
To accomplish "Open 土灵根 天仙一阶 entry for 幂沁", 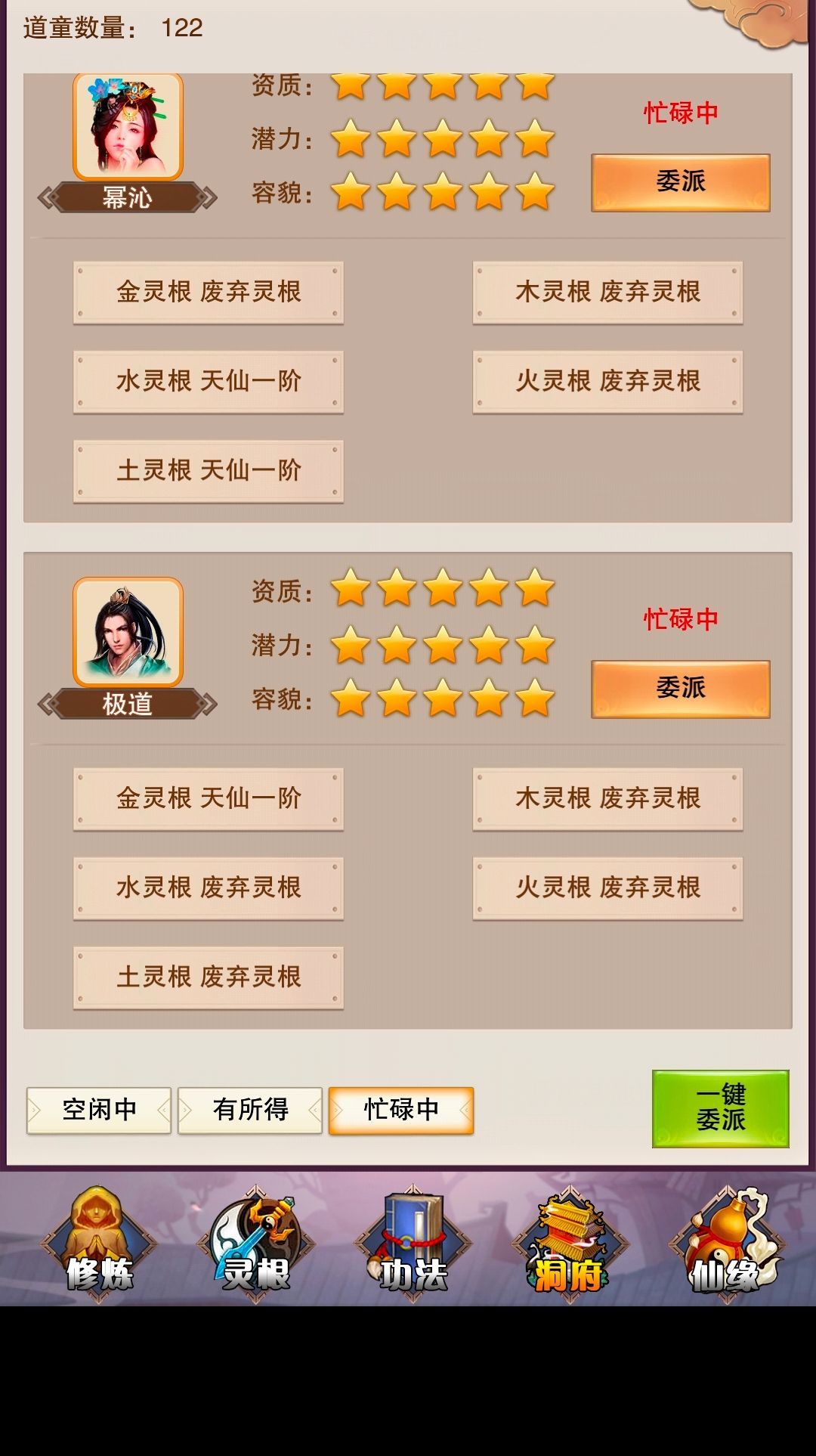I will click(209, 470).
